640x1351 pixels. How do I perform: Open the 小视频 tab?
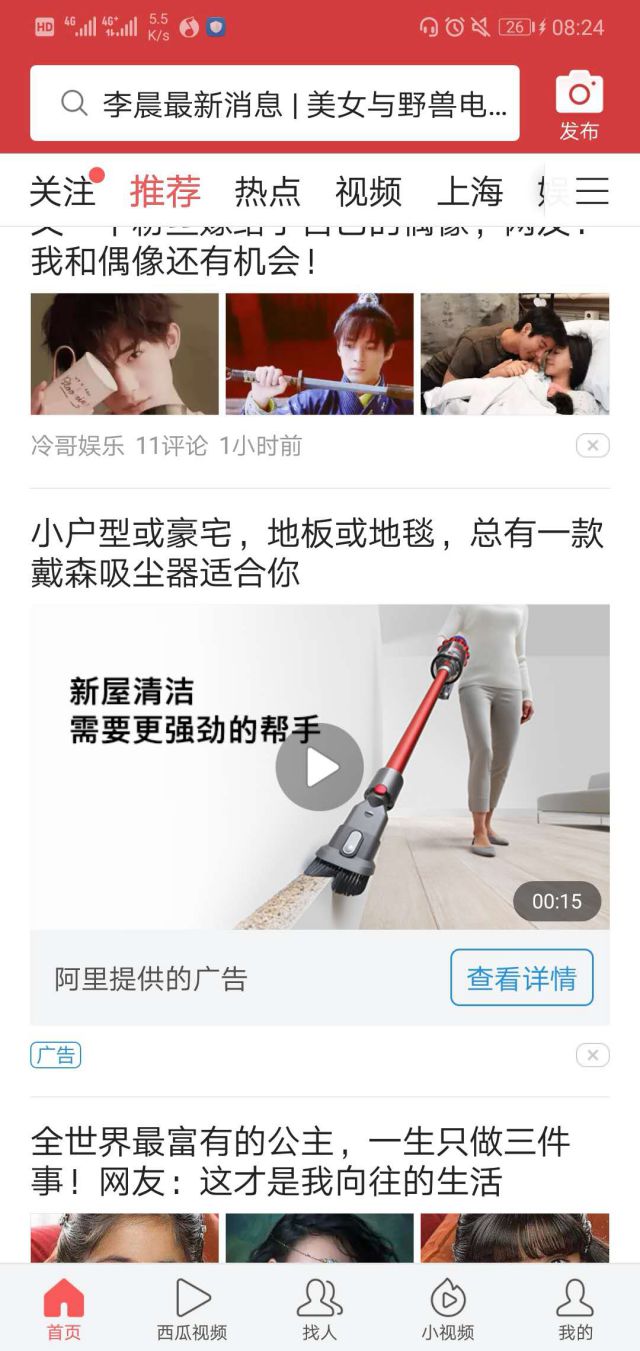pyautogui.click(x=447, y=1309)
